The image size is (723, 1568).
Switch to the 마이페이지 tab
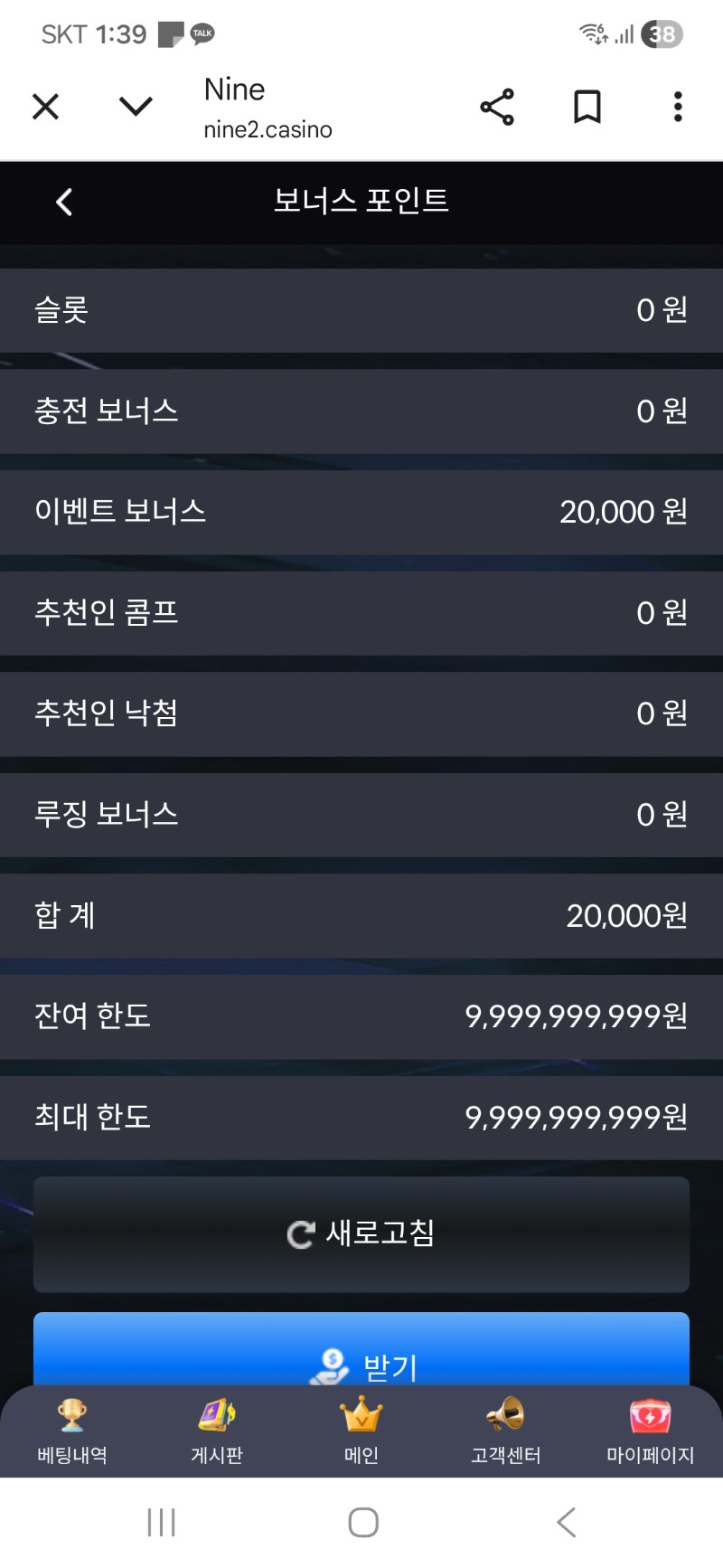click(x=650, y=1431)
